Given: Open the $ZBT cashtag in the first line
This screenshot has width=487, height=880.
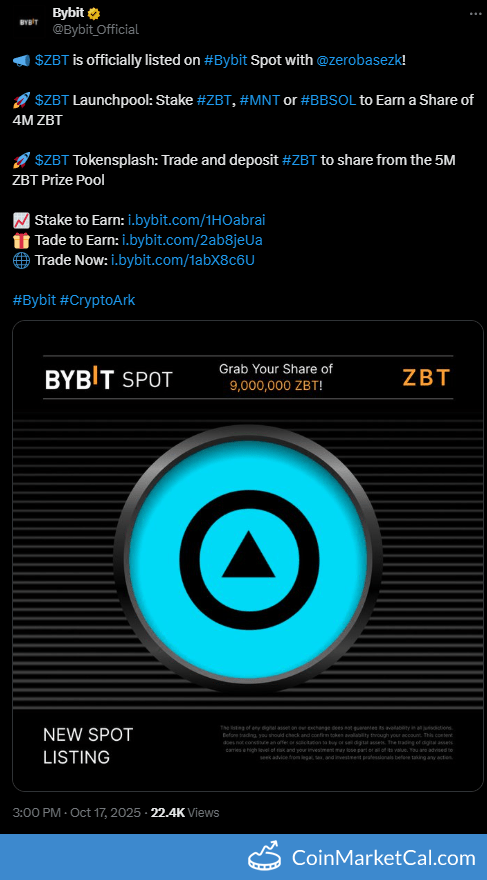Looking at the screenshot, I should 52,60.
